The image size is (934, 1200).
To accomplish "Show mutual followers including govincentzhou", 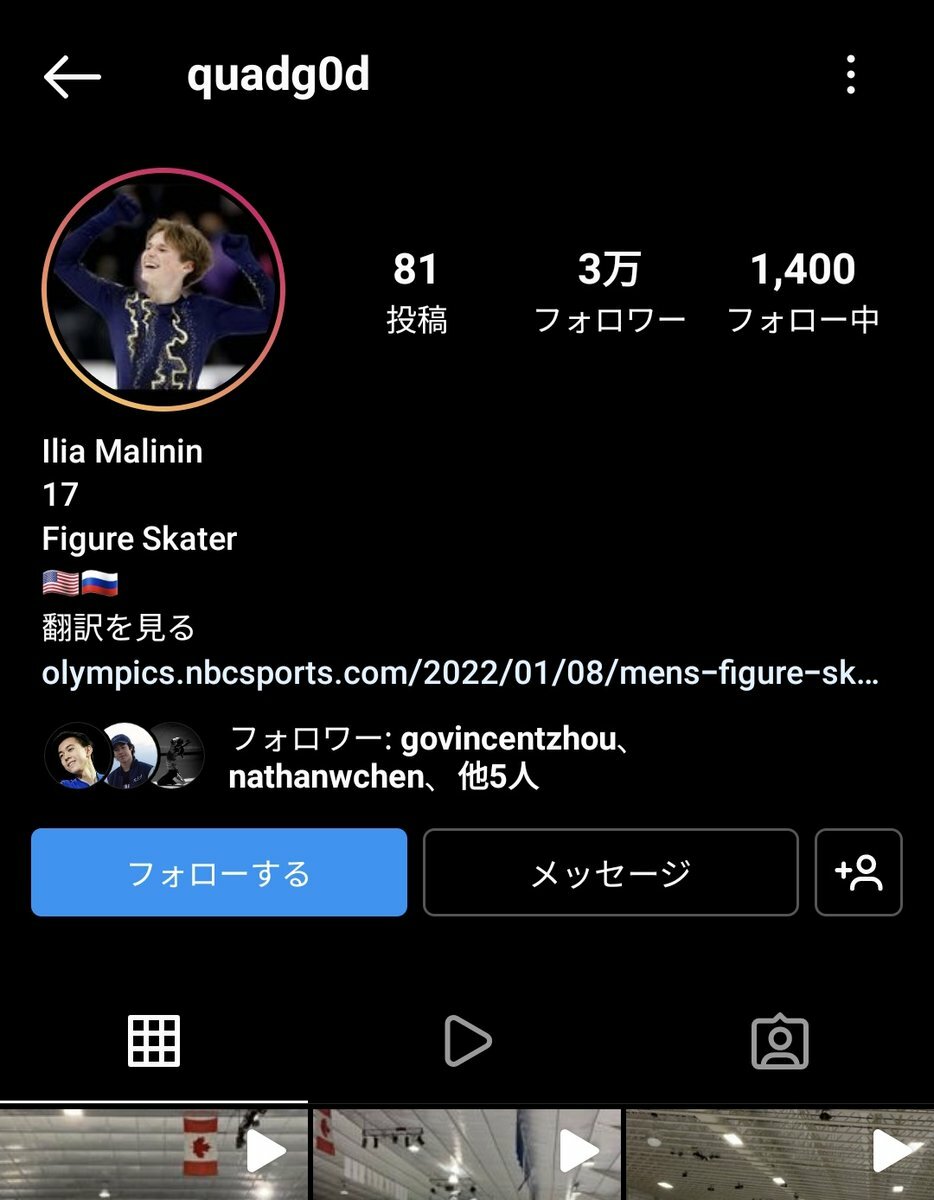I will tap(430, 758).
